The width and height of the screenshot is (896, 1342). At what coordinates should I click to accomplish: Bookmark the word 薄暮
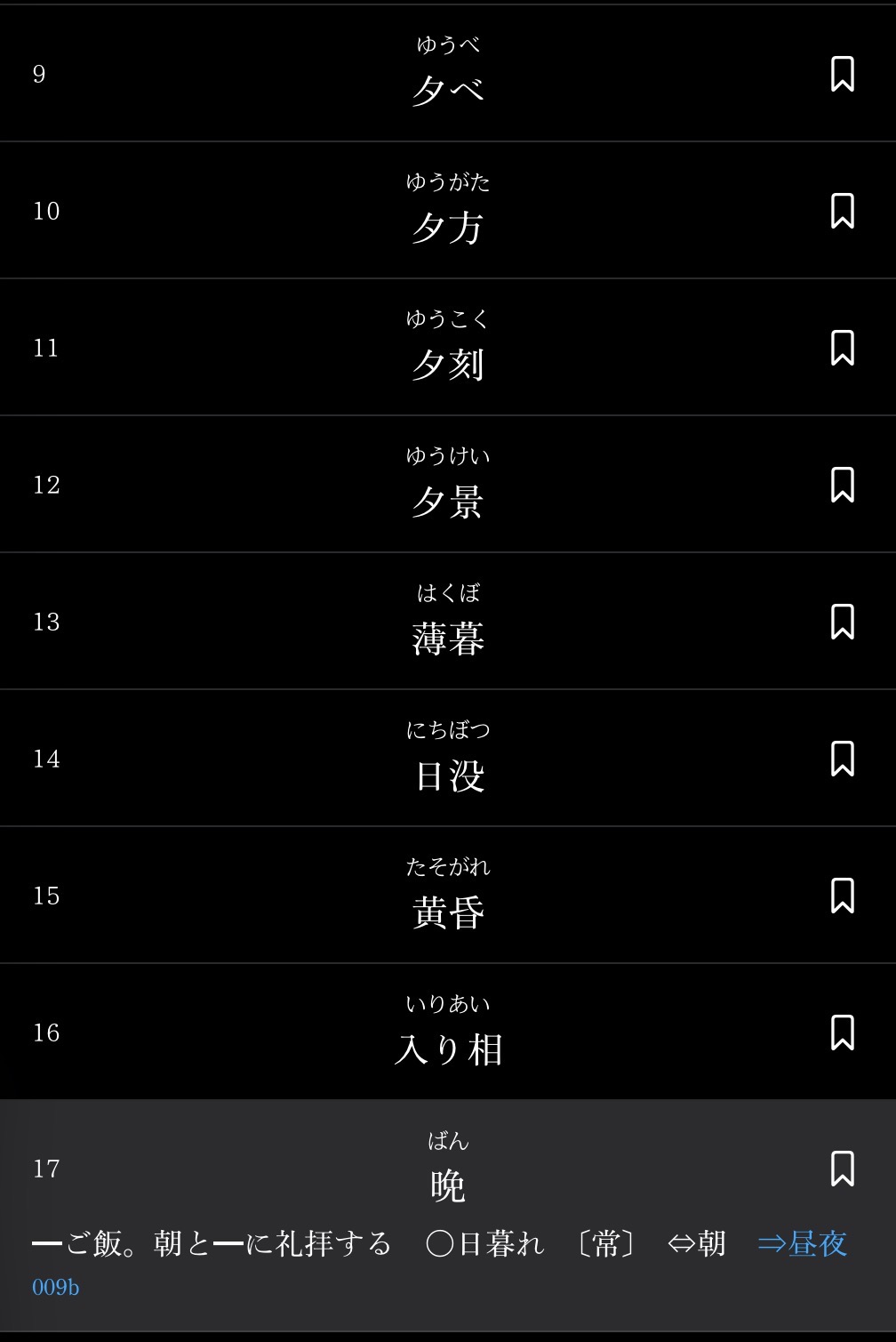(x=842, y=622)
